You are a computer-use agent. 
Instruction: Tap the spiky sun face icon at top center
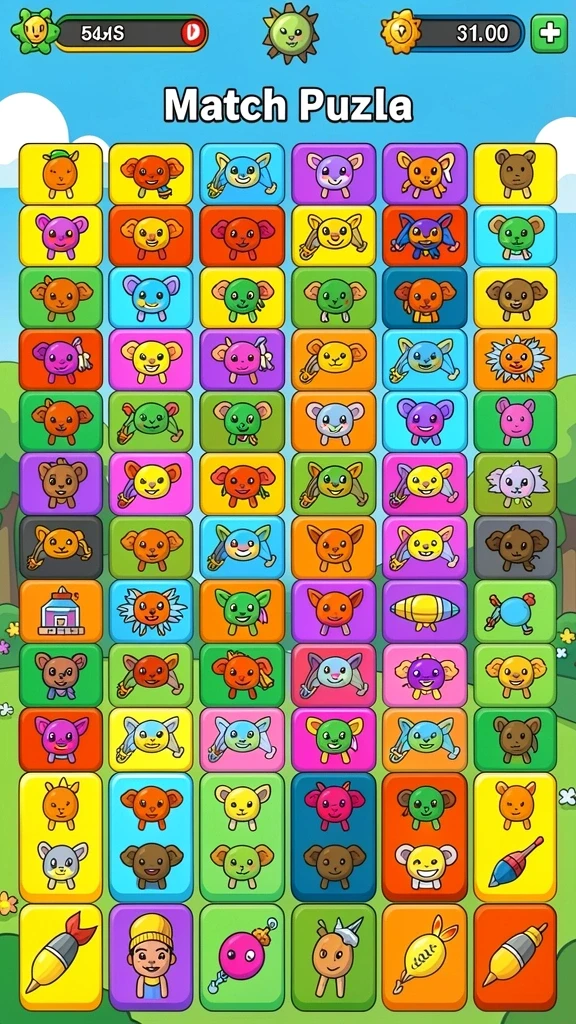point(291,33)
